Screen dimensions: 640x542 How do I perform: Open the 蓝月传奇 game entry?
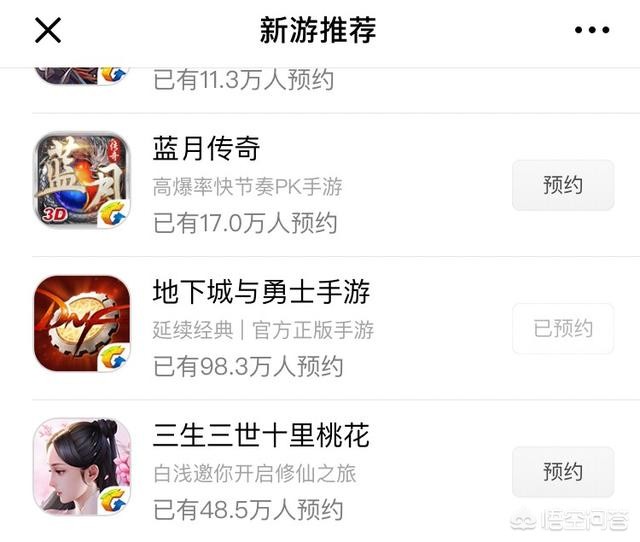point(206,149)
